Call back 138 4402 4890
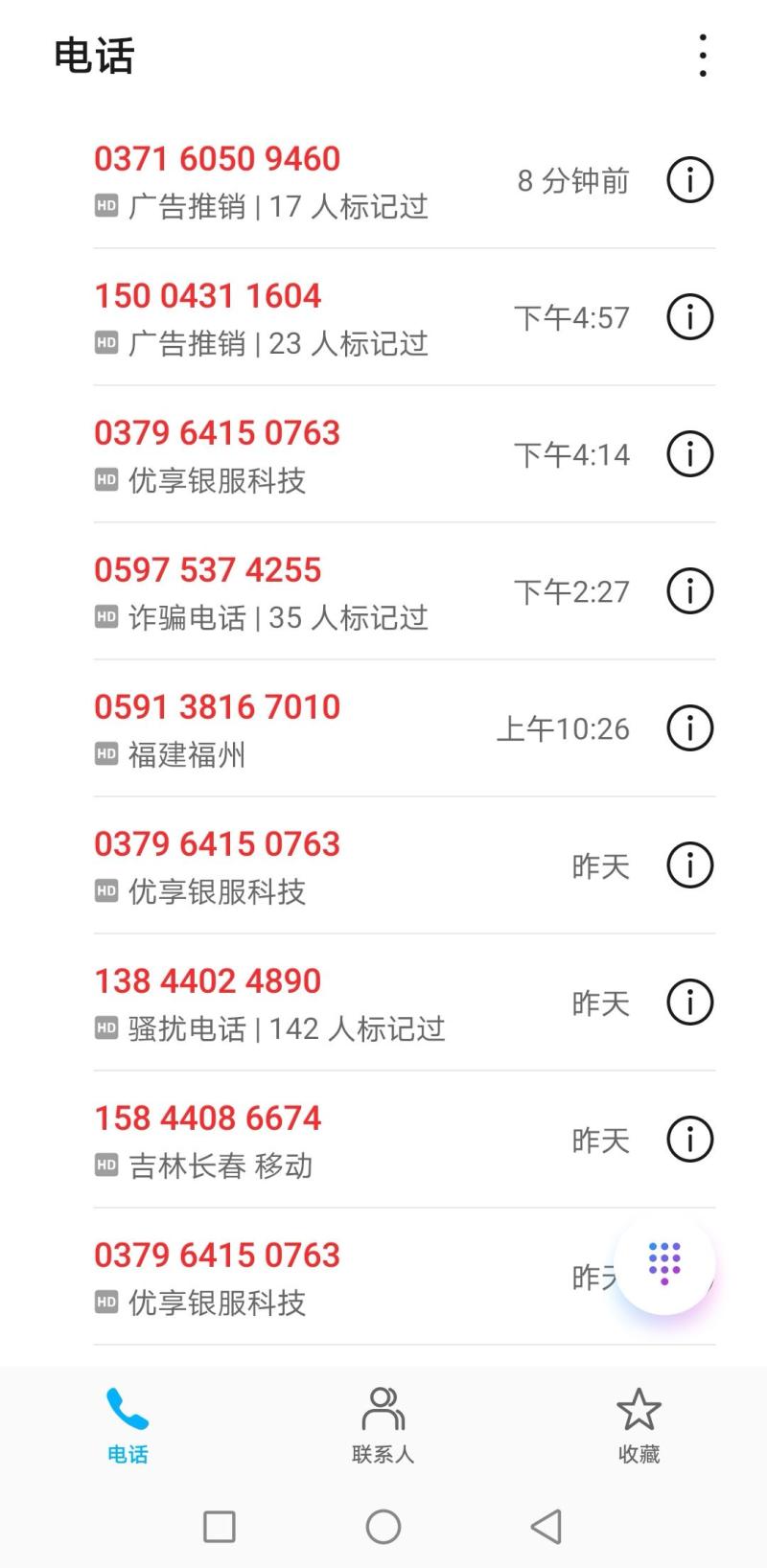Screen dimensions: 767x1568 pos(288,1003)
